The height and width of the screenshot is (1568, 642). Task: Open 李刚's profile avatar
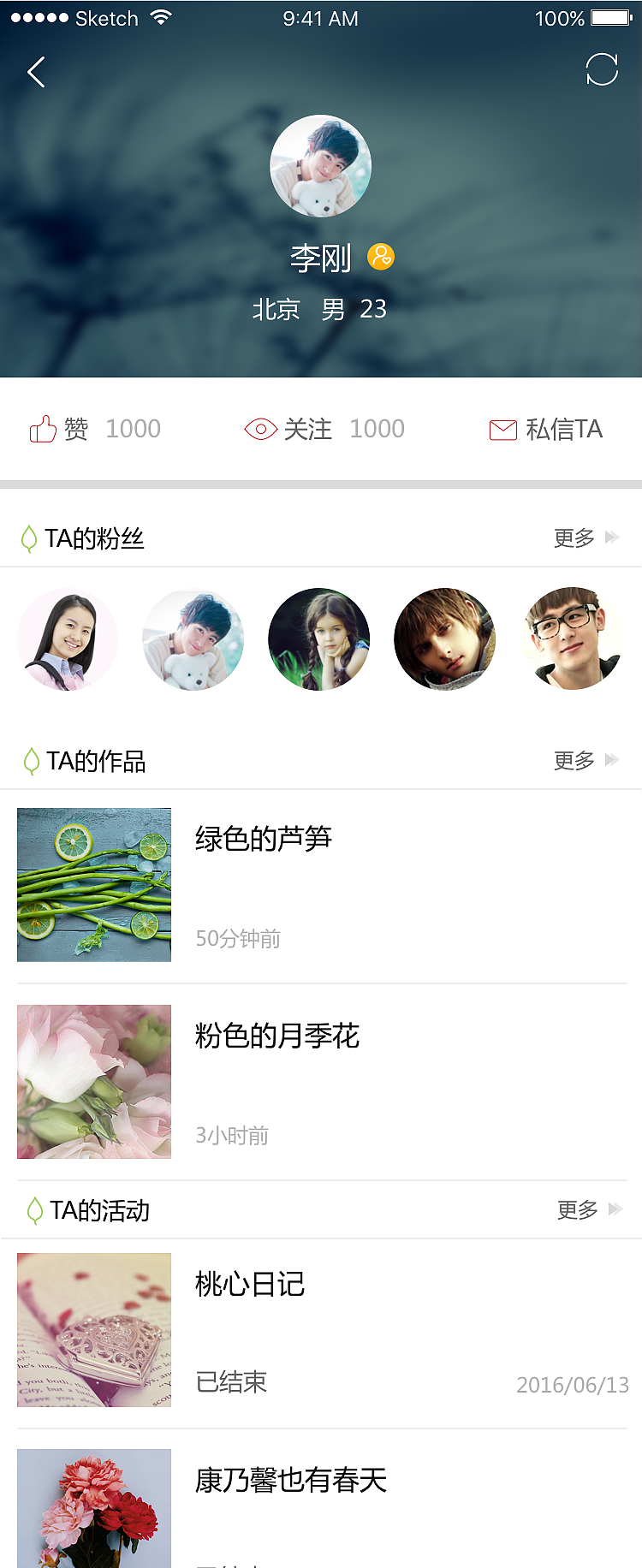click(x=321, y=166)
